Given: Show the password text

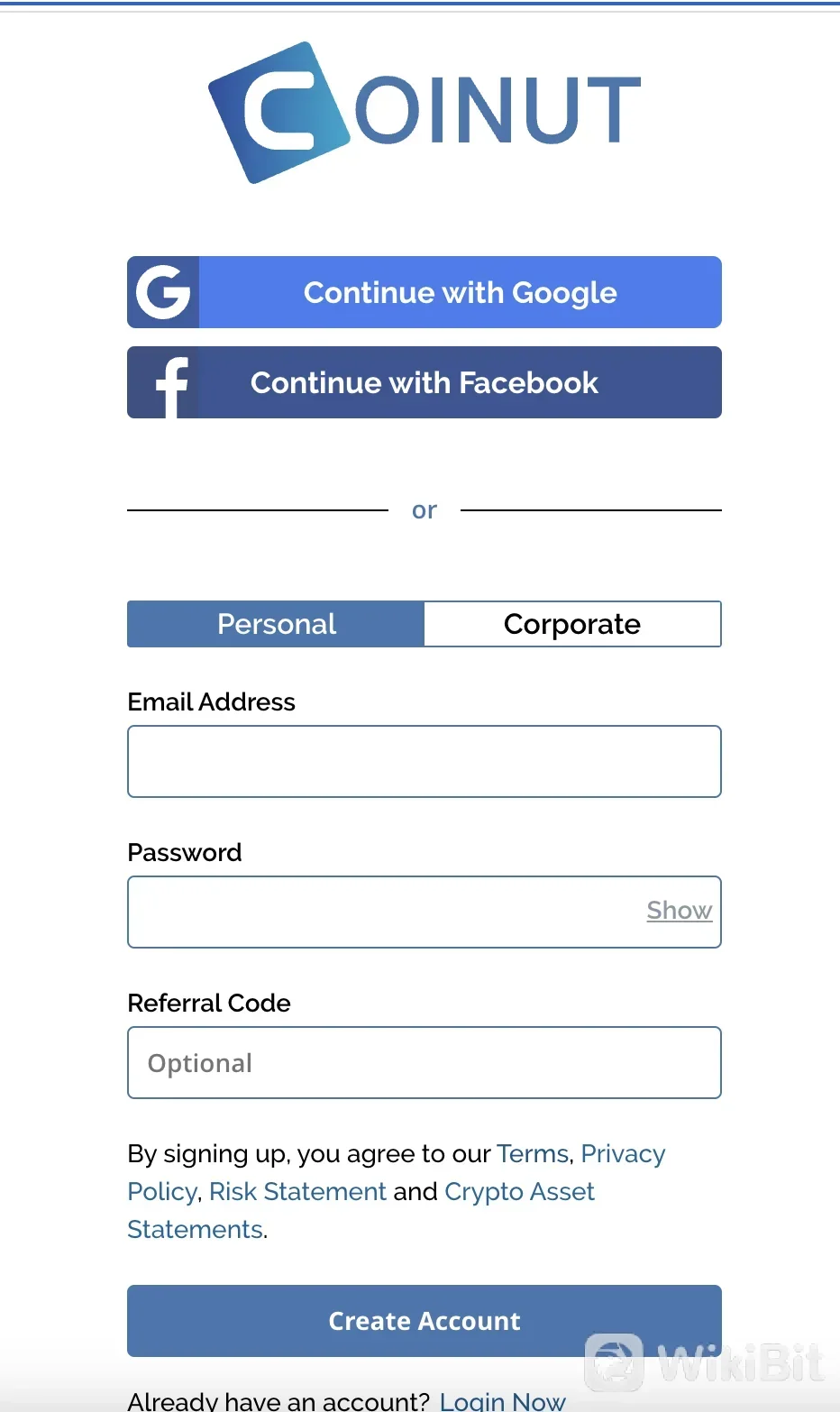Looking at the screenshot, I should pyautogui.click(x=679, y=911).
